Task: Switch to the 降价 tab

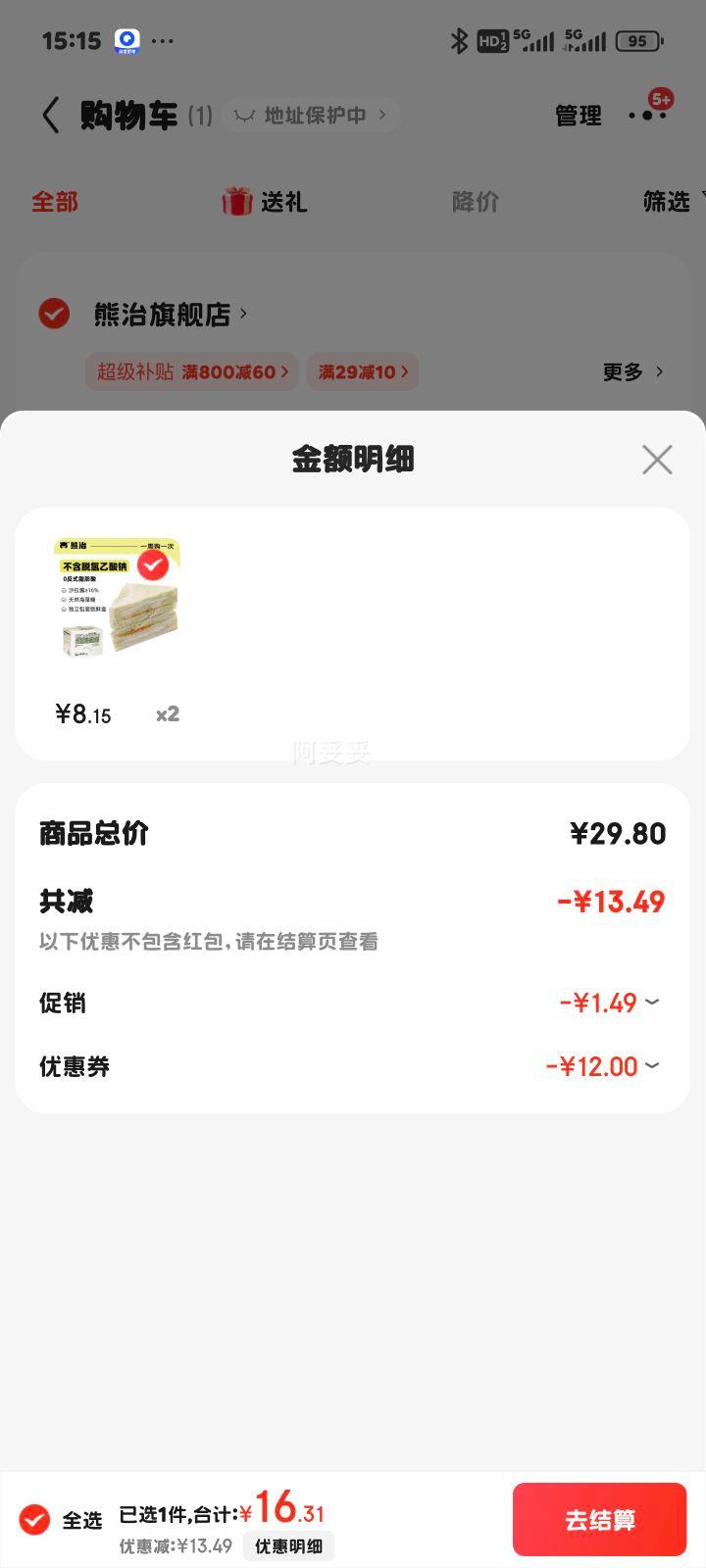Action: tap(475, 201)
